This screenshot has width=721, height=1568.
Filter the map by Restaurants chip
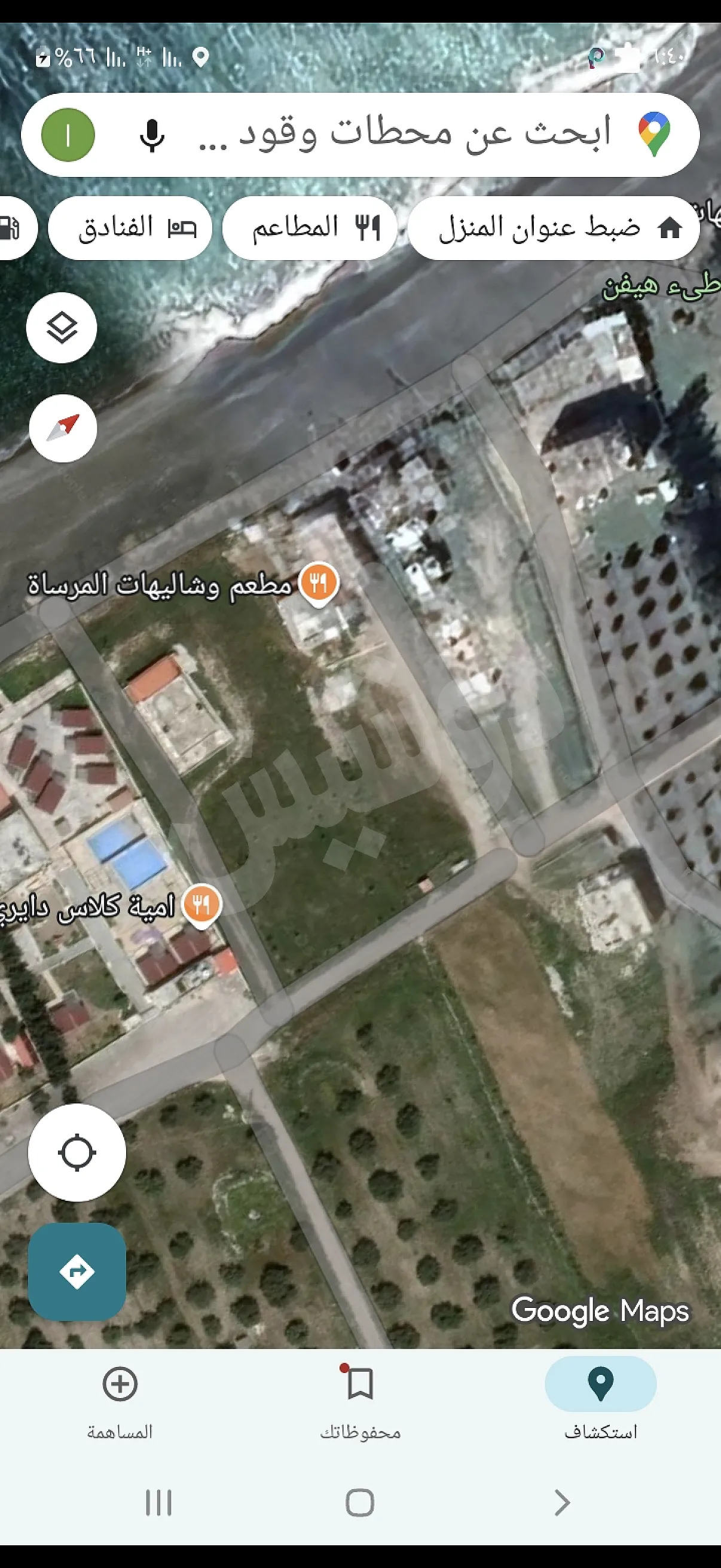tap(310, 228)
